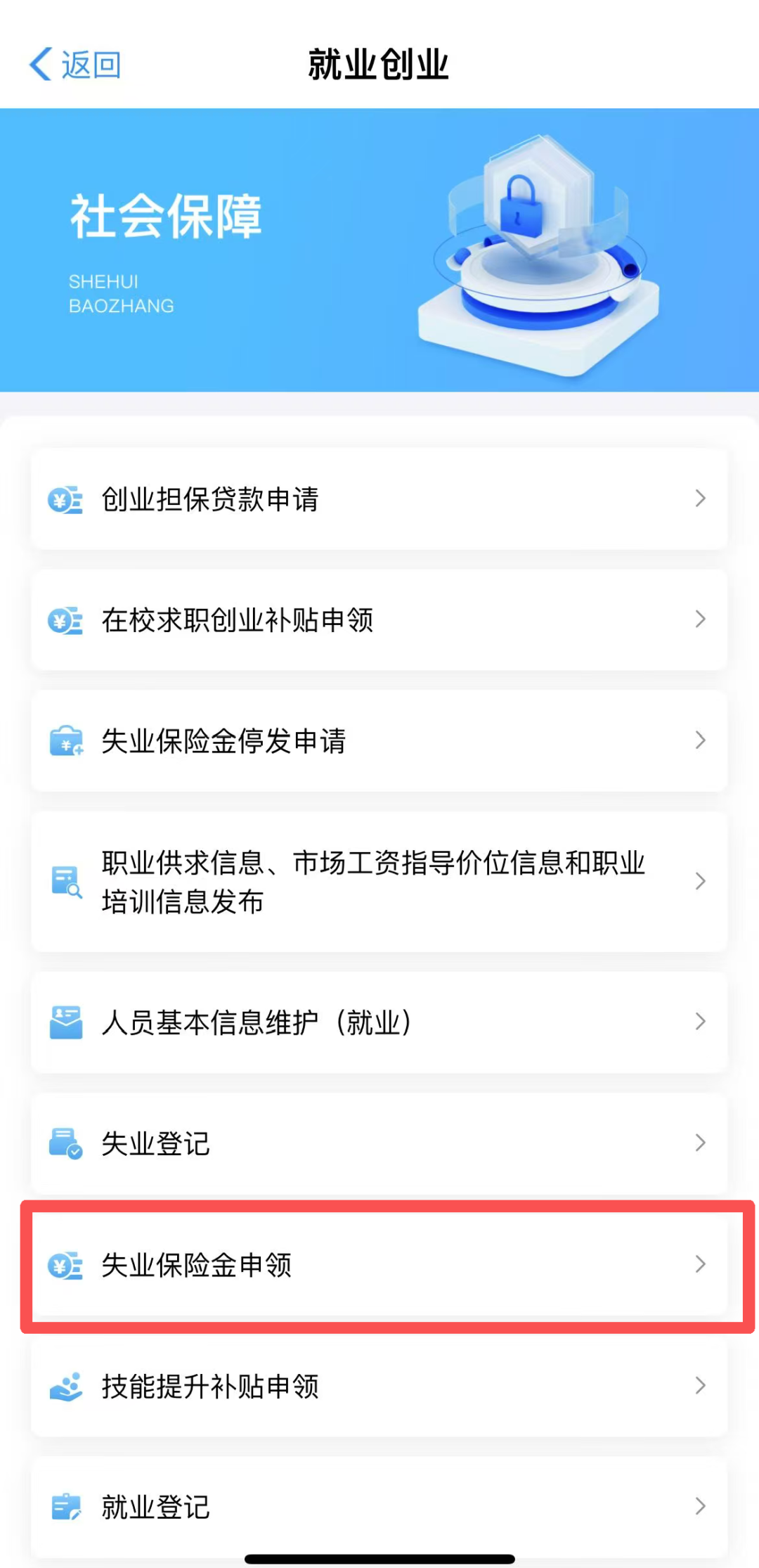Image resolution: width=759 pixels, height=1568 pixels.
Task: Go back using the 返回 button
Action: tap(76, 65)
